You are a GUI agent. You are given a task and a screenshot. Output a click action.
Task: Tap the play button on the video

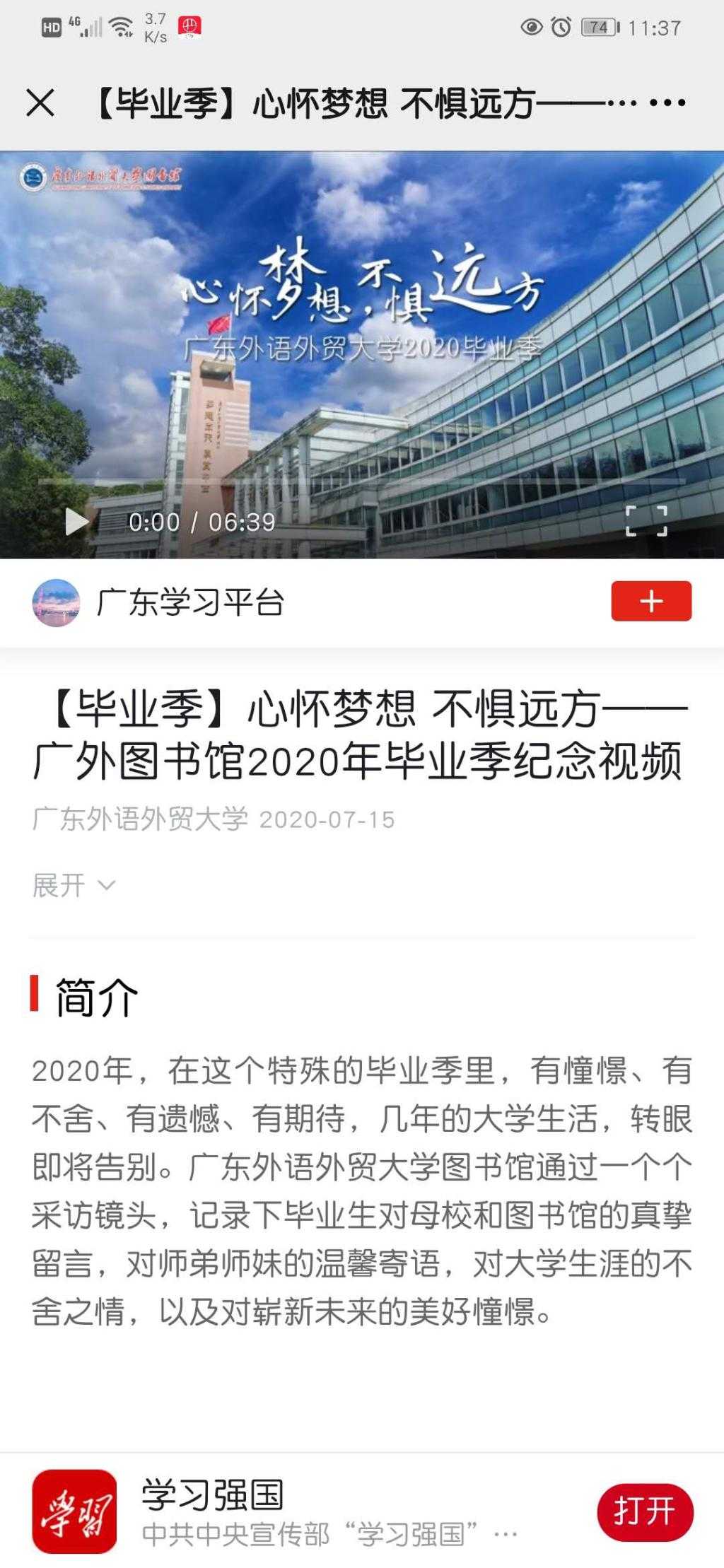point(75,522)
